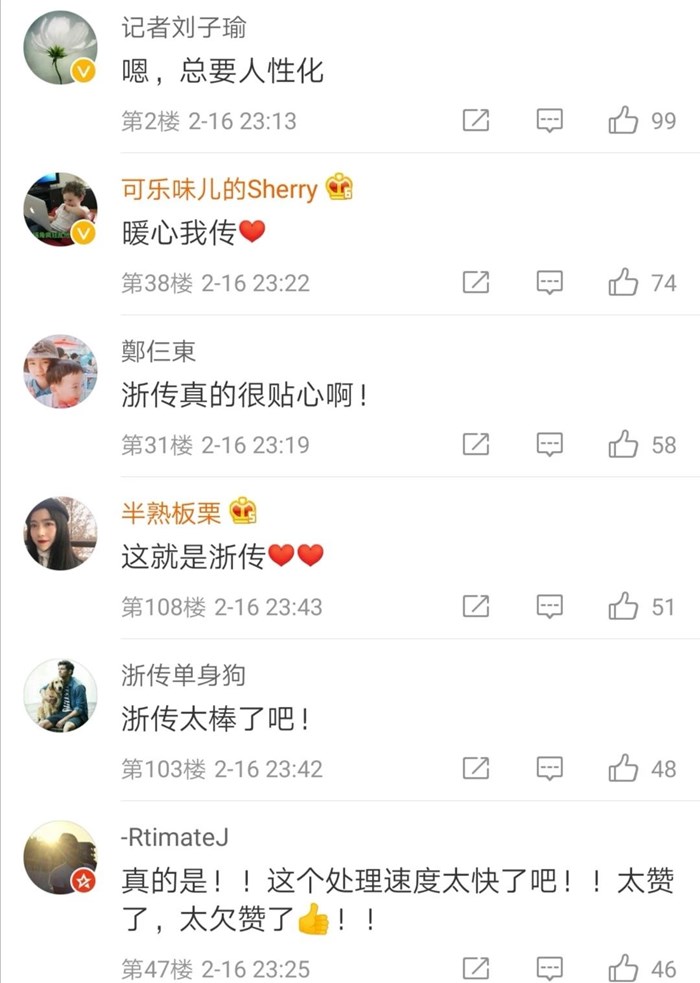The width and height of the screenshot is (700, 983).
Task: Repost 鄭仨東's comment
Action: tap(476, 445)
